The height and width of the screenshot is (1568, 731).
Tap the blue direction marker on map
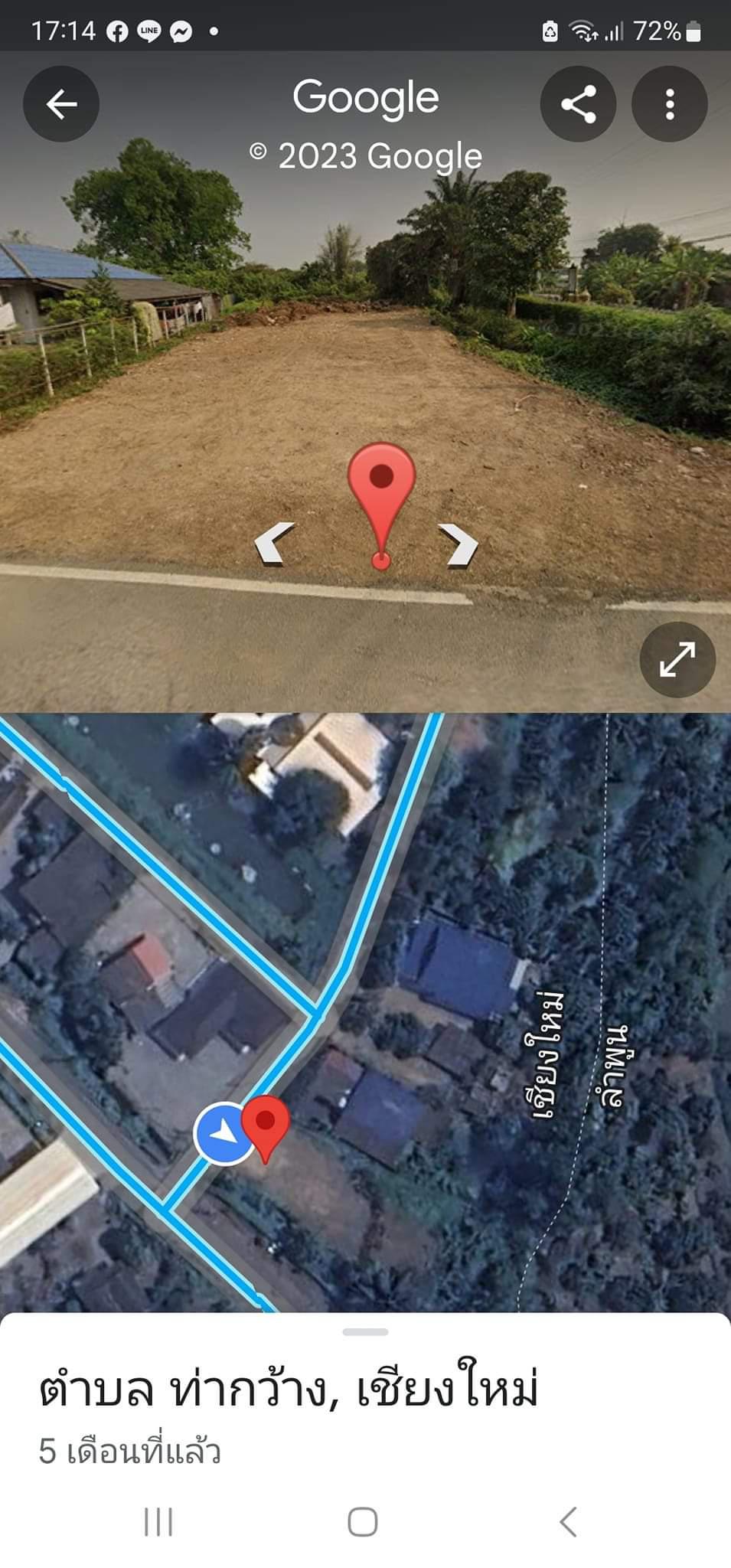223,1133
